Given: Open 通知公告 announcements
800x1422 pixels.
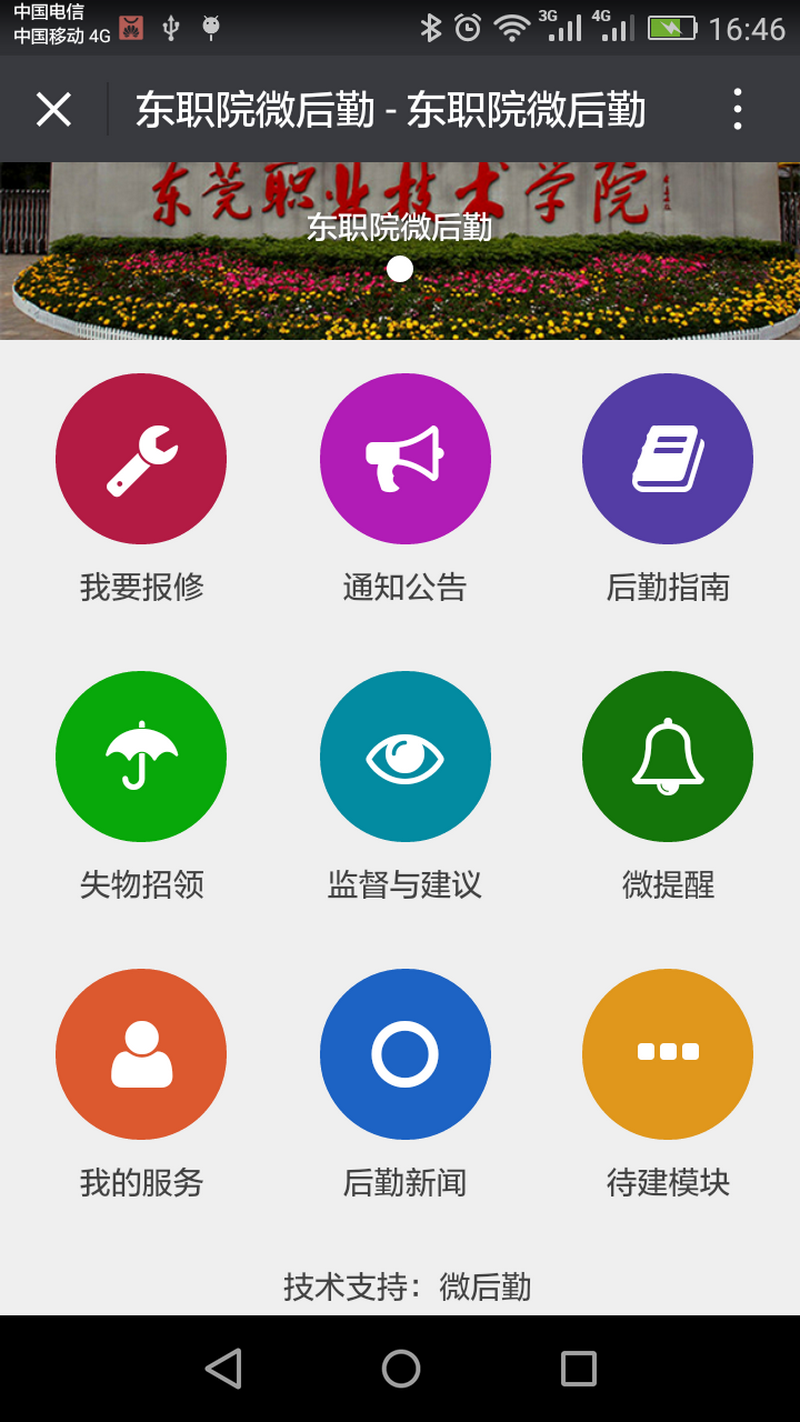Looking at the screenshot, I should point(405,459).
